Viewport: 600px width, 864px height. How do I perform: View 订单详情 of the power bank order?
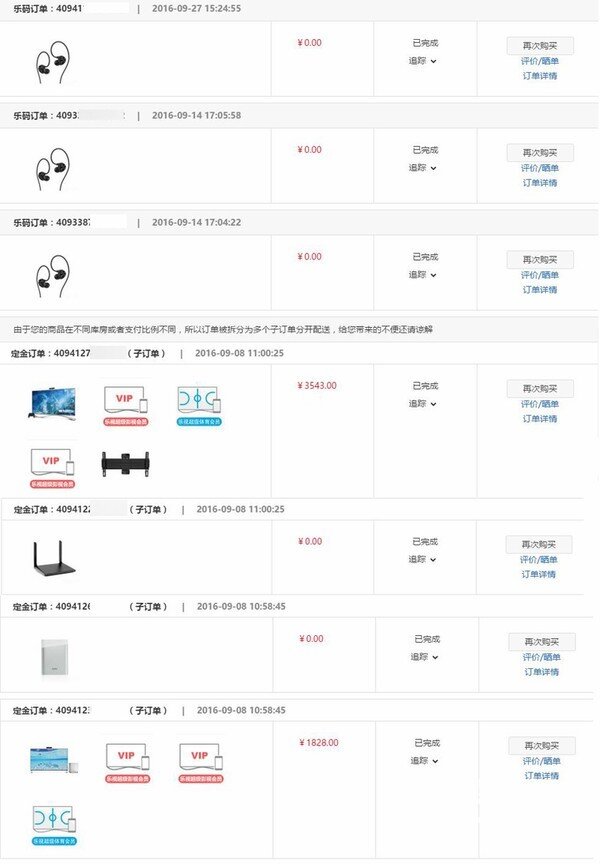coord(542,672)
